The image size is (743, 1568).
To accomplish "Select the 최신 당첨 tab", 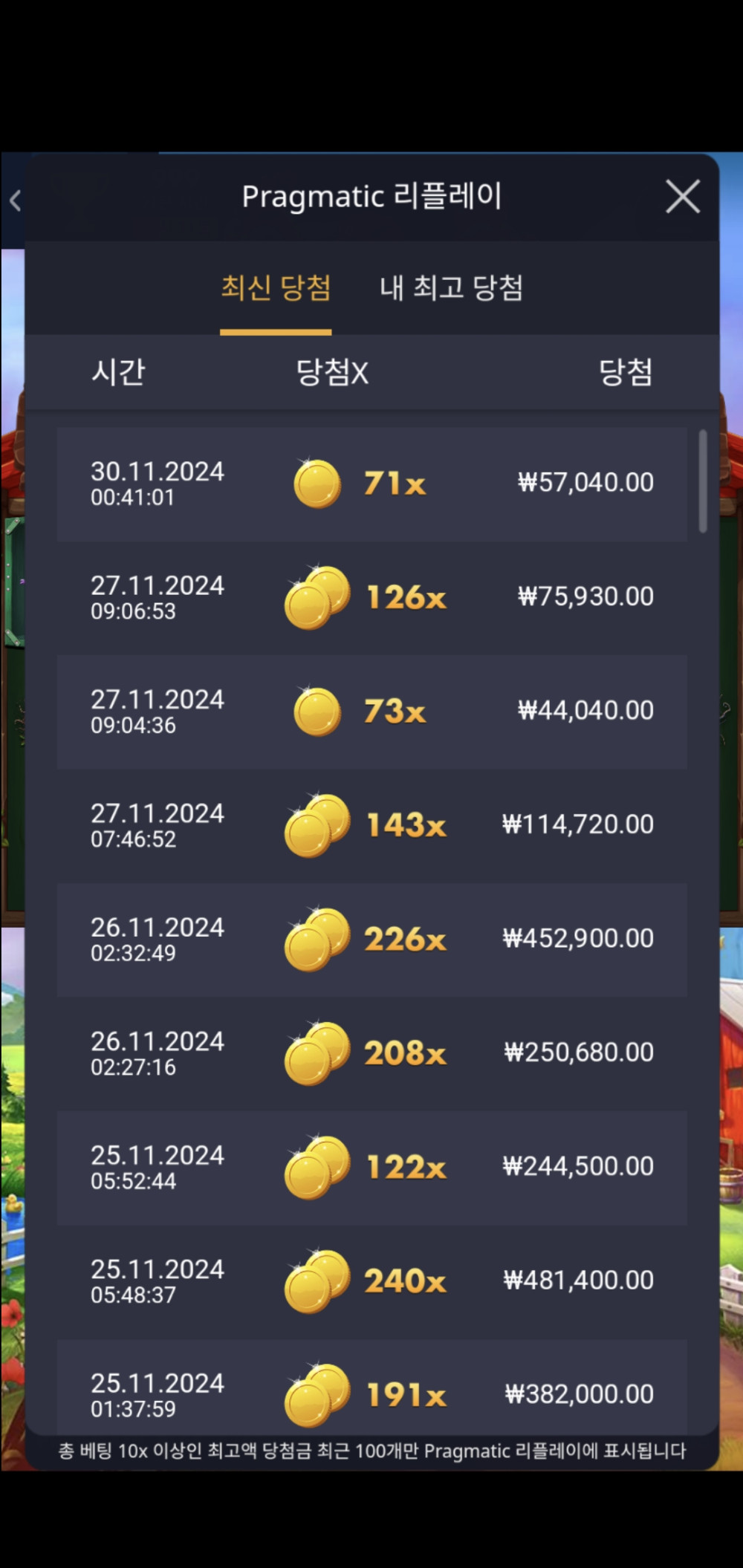I will coord(276,288).
